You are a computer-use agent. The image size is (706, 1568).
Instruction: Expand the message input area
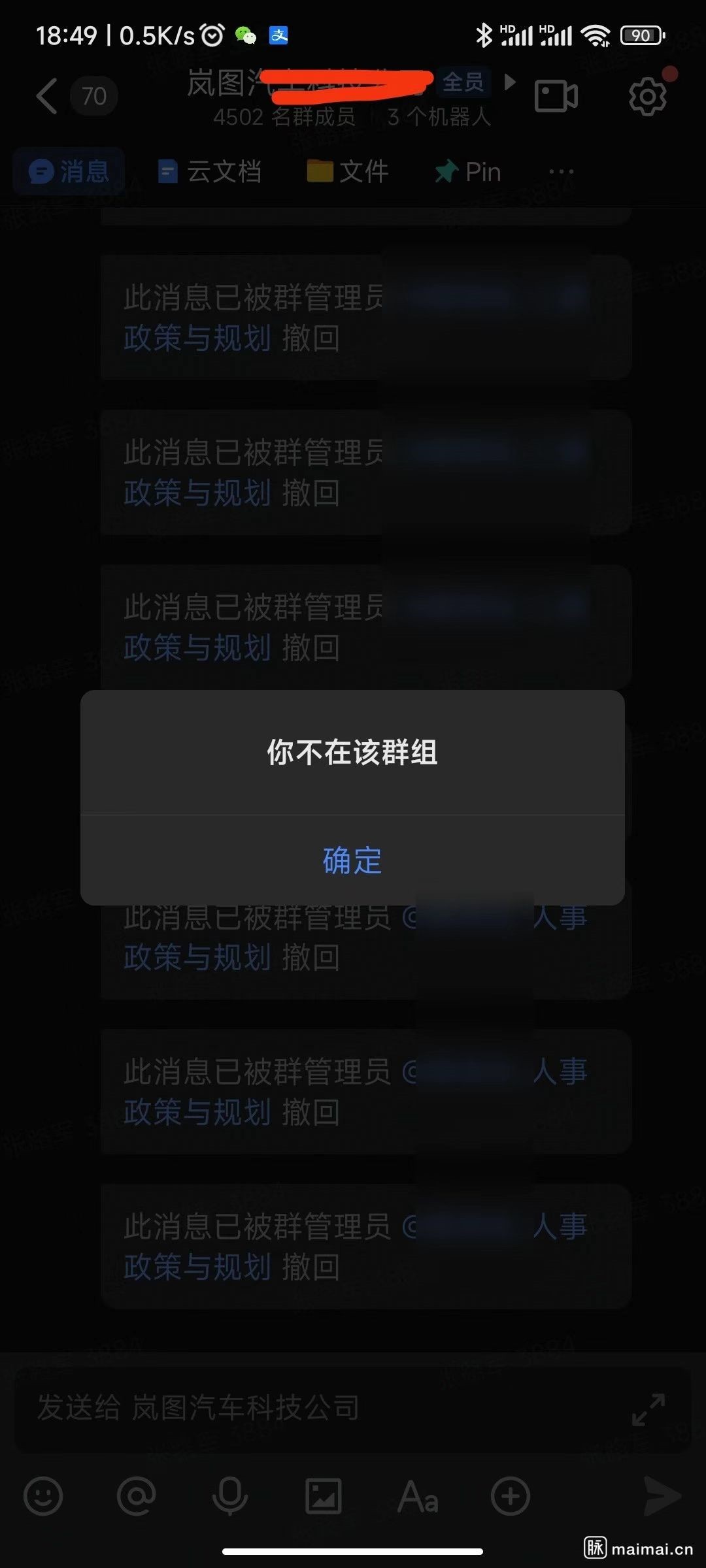tap(648, 1409)
